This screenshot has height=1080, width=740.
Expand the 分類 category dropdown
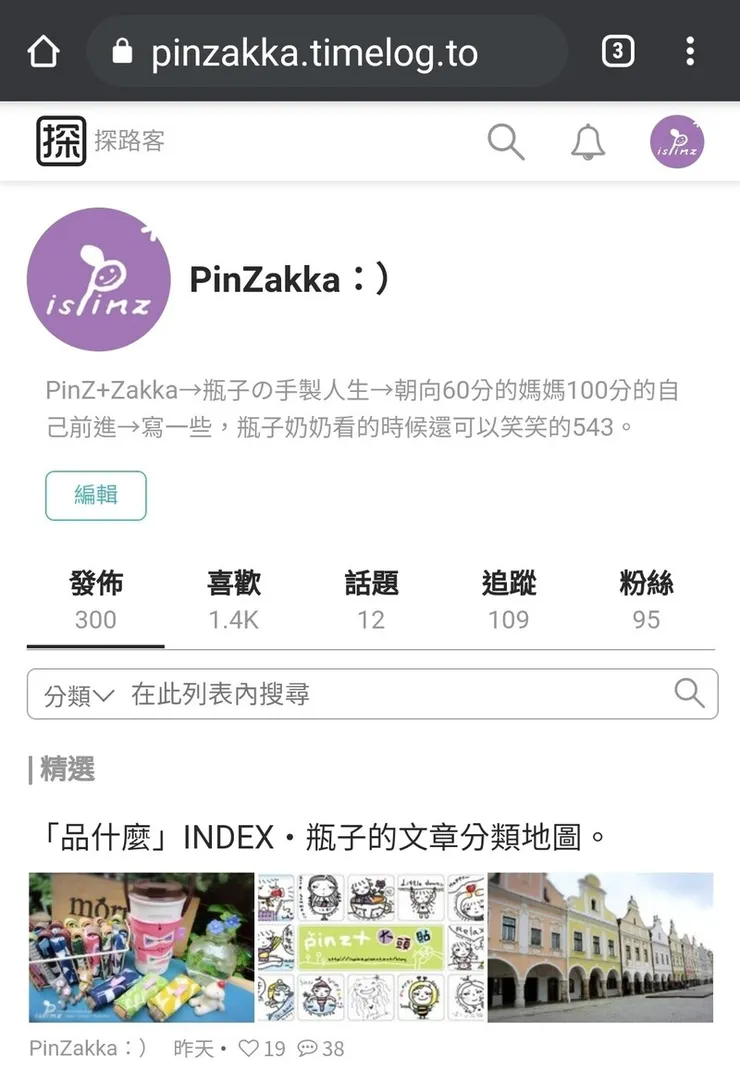[x=79, y=694]
